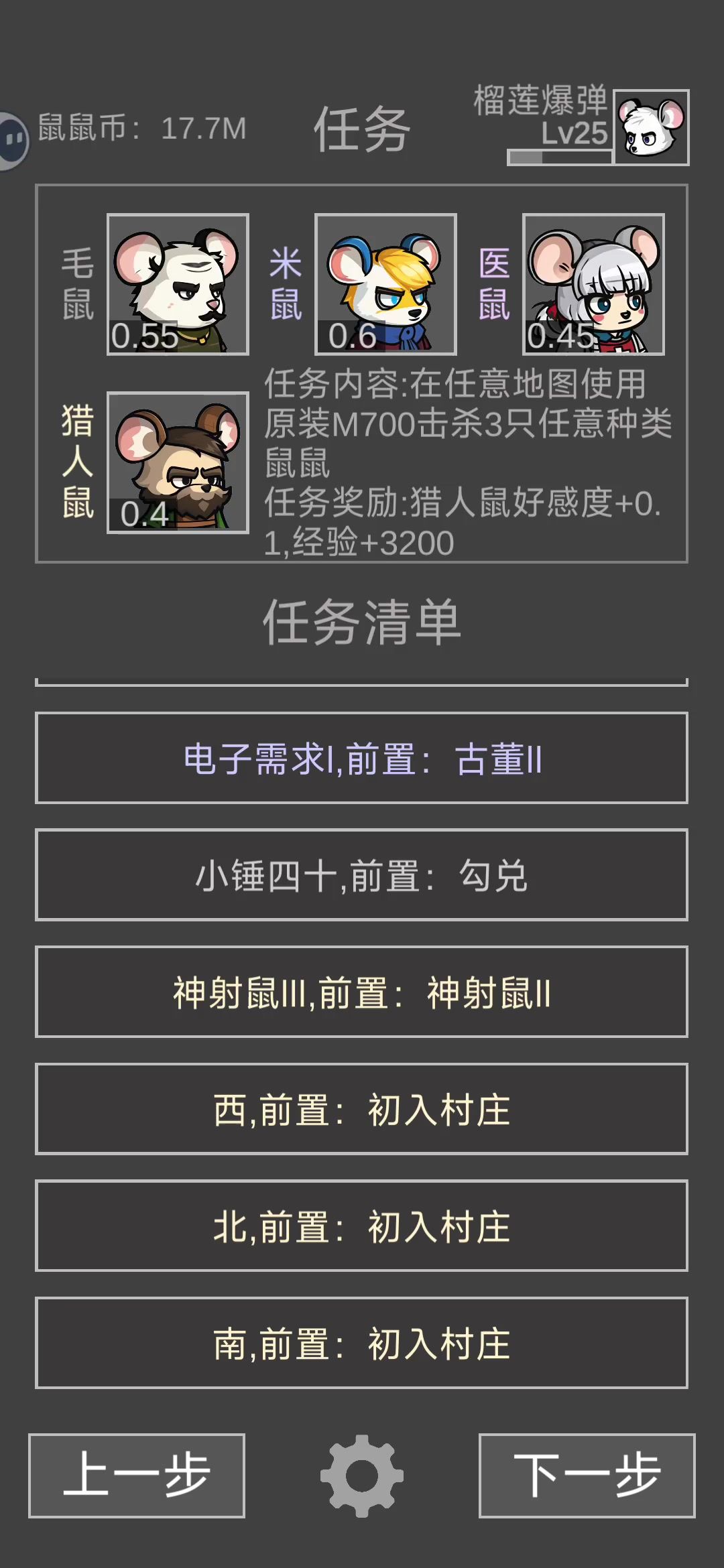Select the 毛鼠 character portrait
Image resolution: width=724 pixels, height=1568 pixels.
[x=178, y=284]
